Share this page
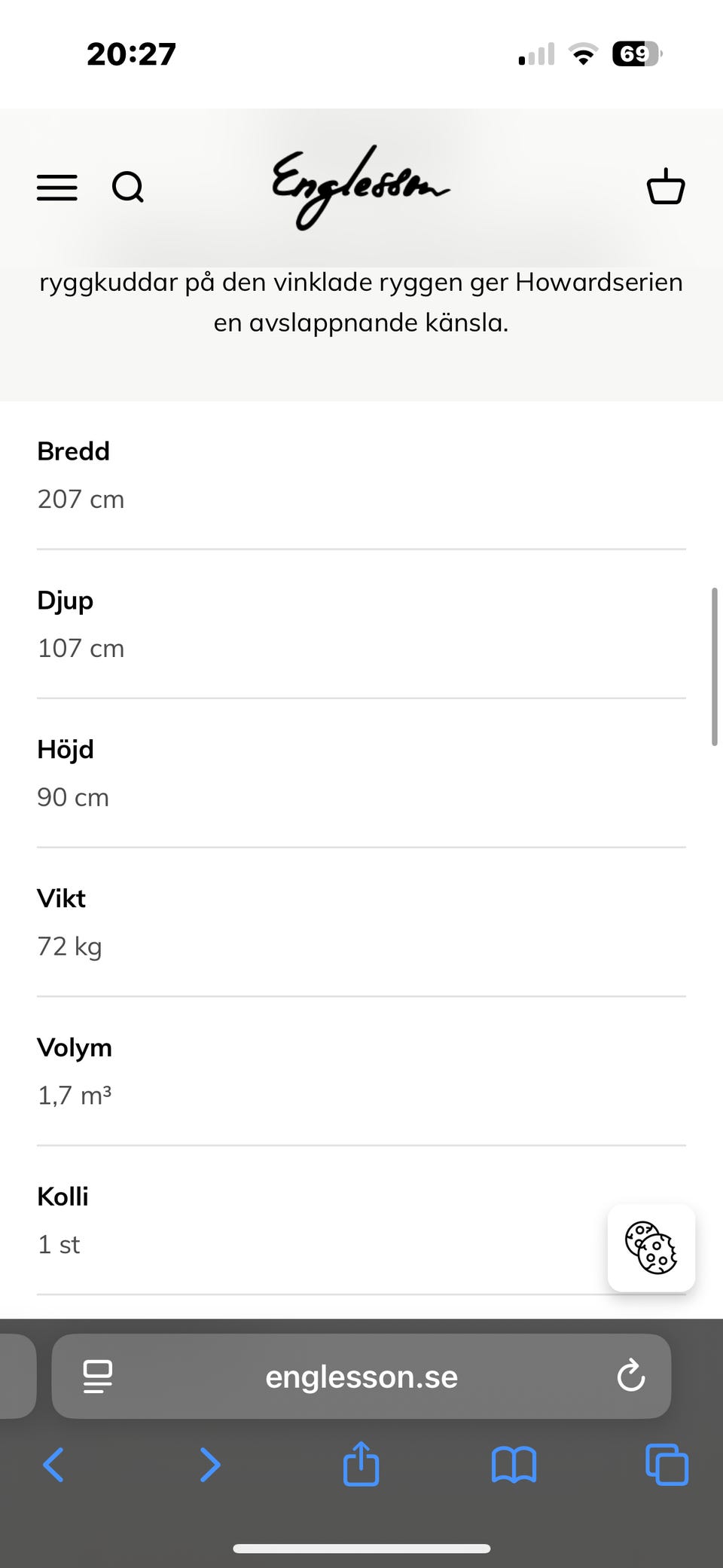Viewport: 723px width, 1568px height. click(x=361, y=1464)
